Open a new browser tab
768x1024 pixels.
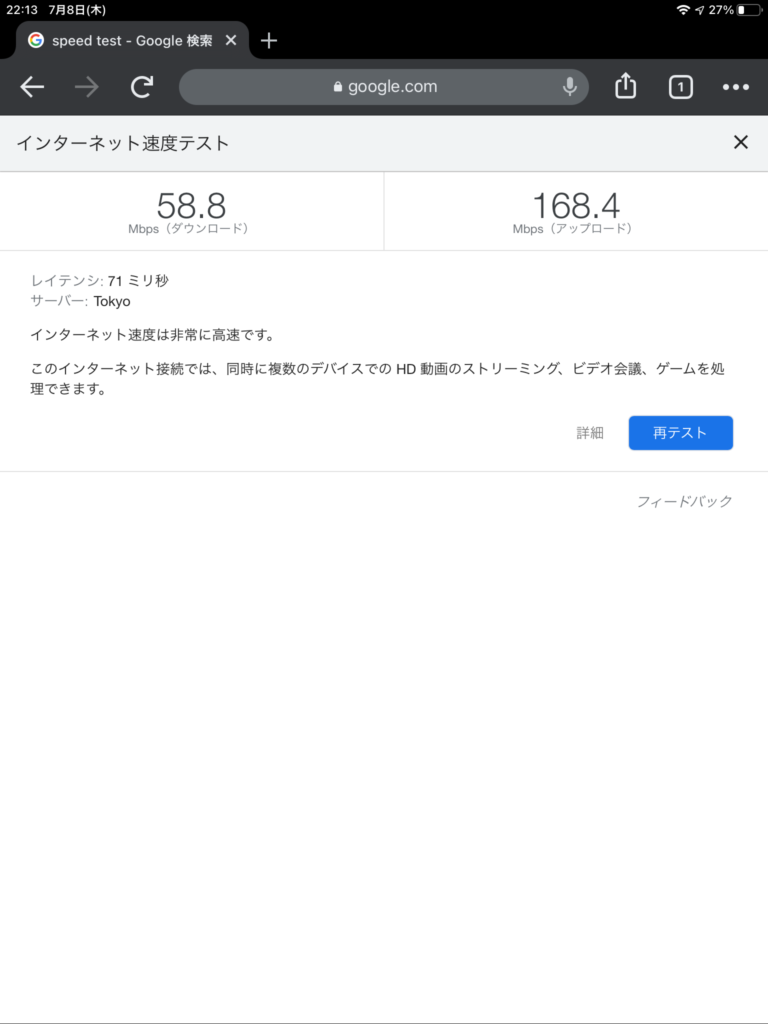268,41
